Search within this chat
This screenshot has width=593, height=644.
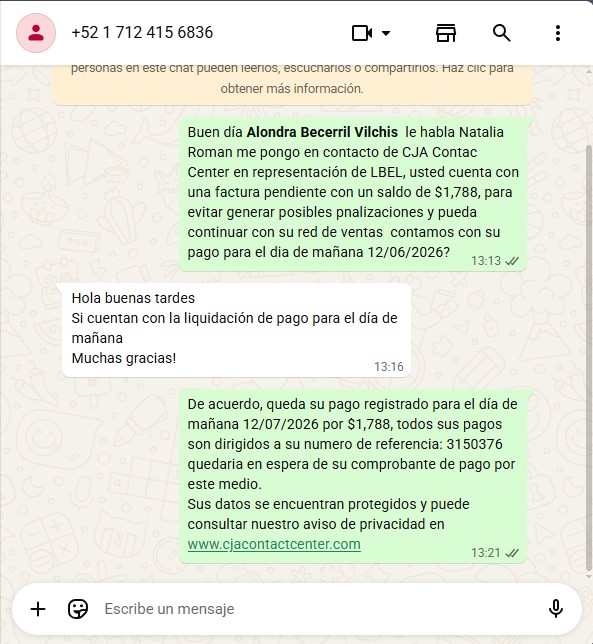coord(501,33)
